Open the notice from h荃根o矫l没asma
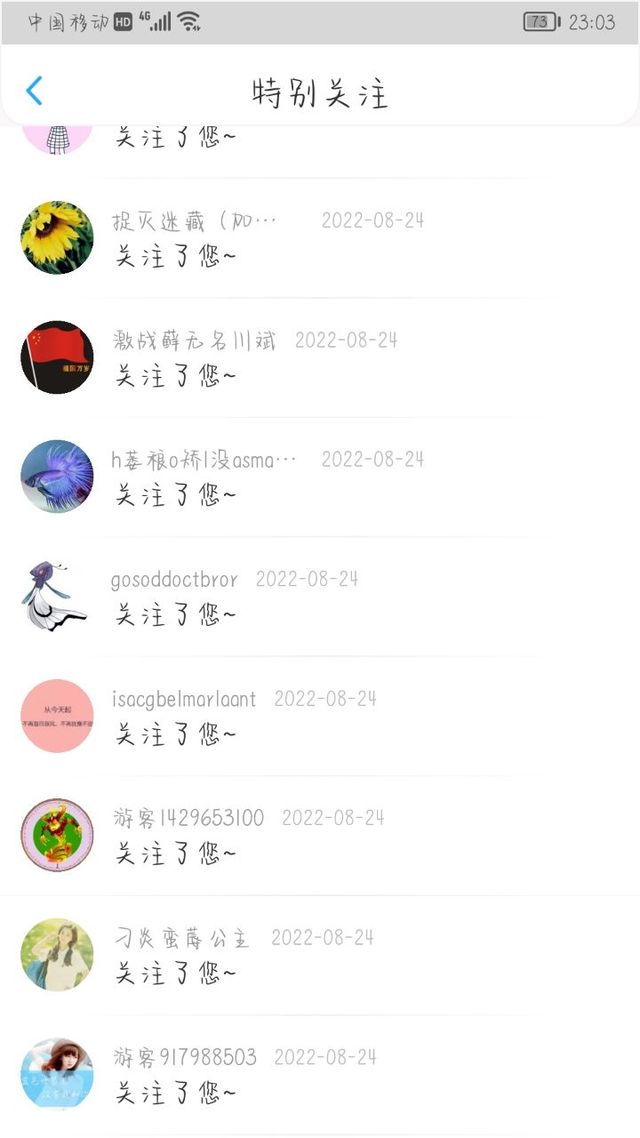Viewport: 640px width, 1138px height. pyautogui.click(x=320, y=477)
